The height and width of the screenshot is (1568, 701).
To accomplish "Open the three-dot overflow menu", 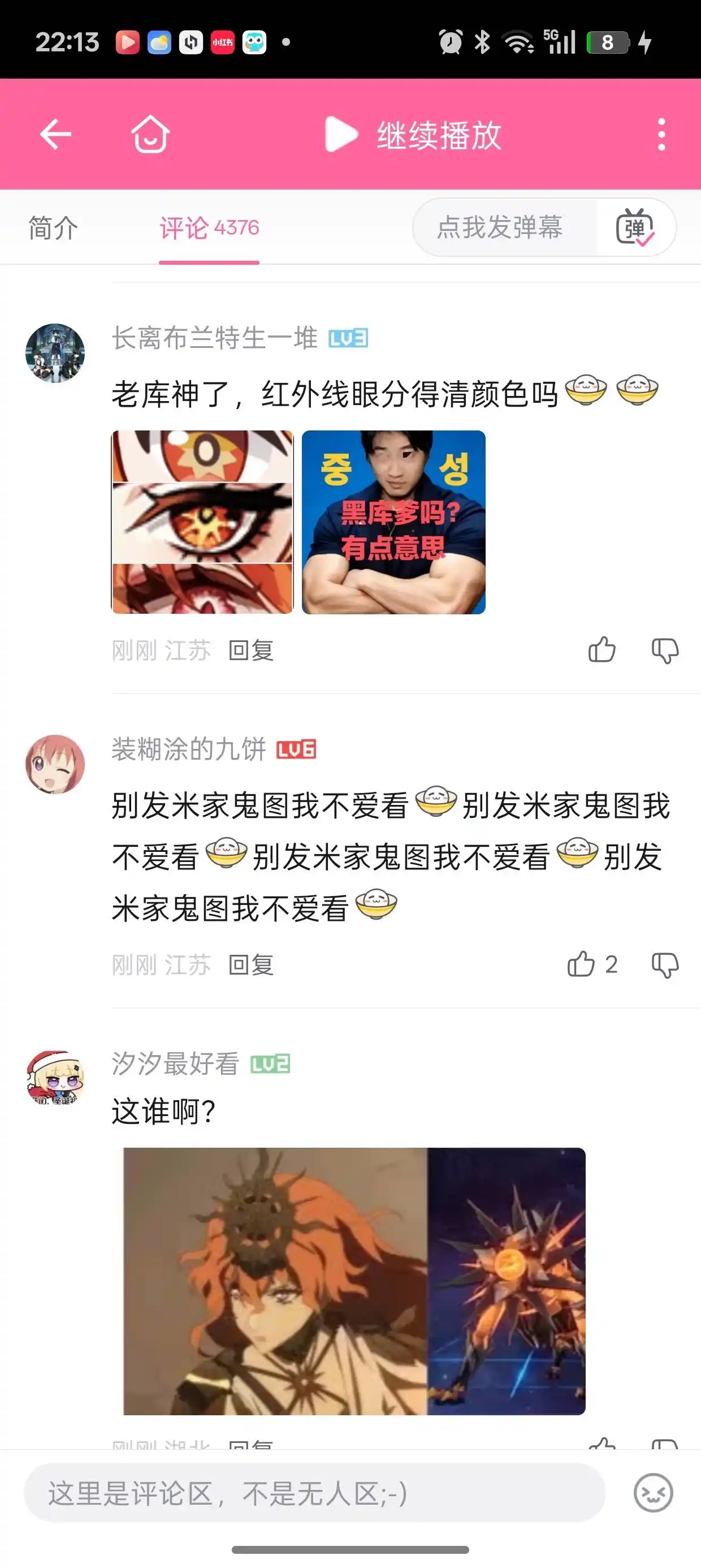I will coord(661,135).
